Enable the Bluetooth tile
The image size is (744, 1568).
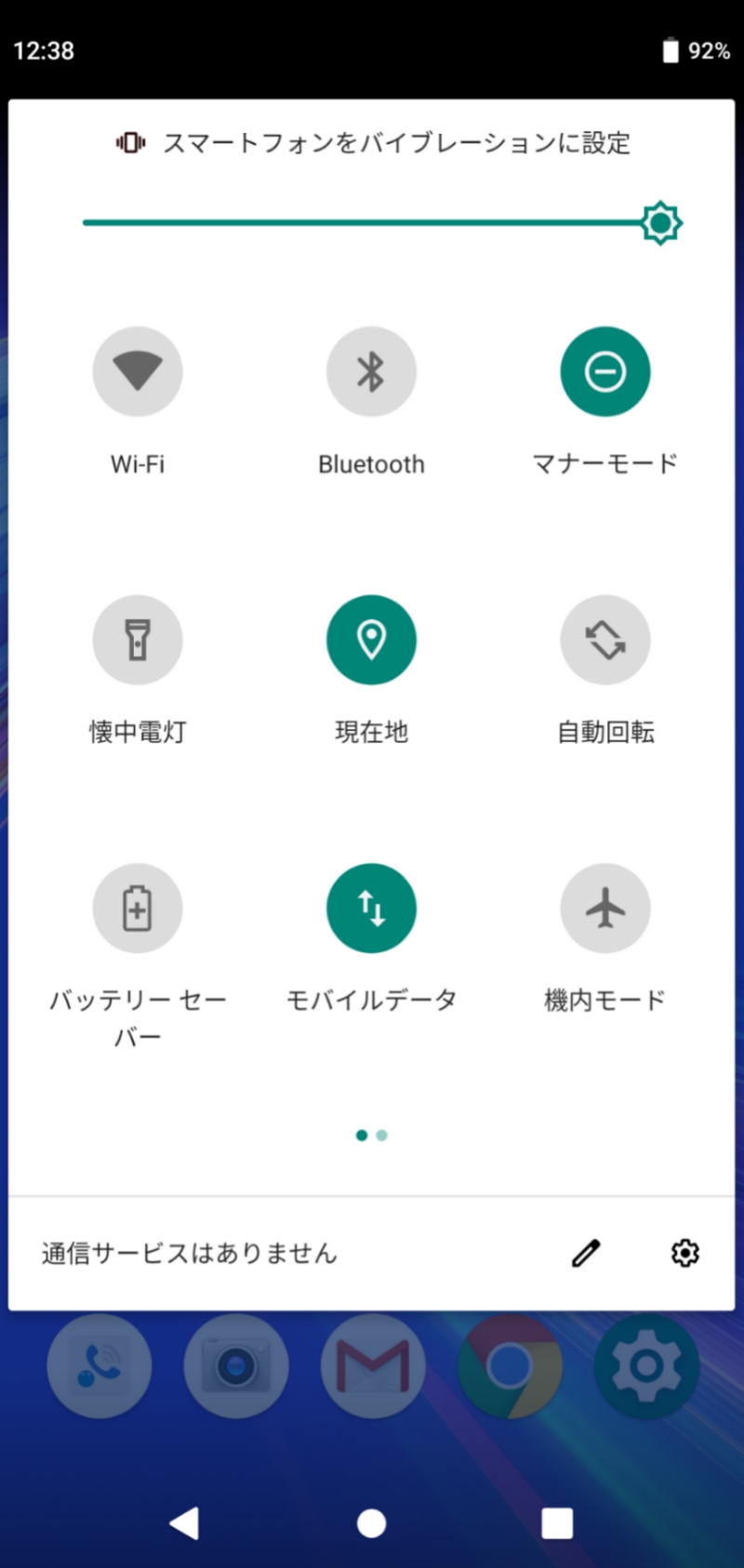click(371, 372)
